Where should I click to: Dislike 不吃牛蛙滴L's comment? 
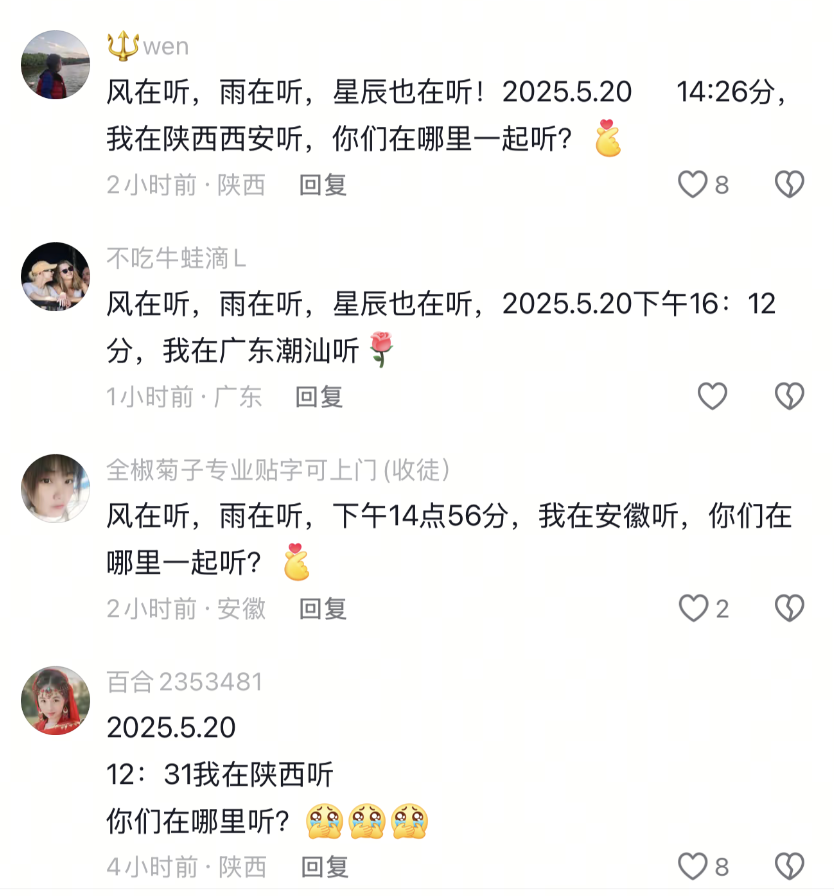[x=789, y=397]
